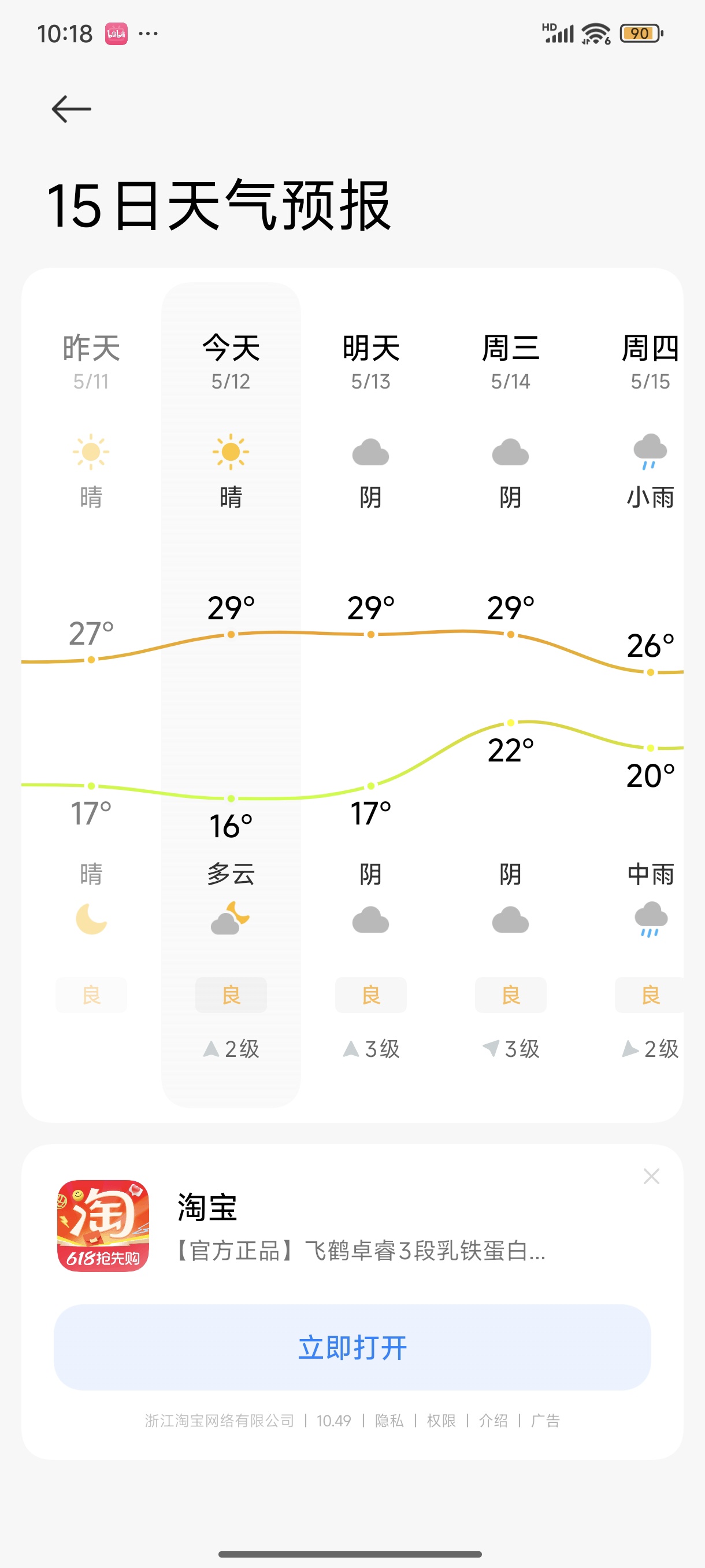This screenshot has height=1568, width=705.
Task: Open the Taobao app icon
Action: pos(103,1225)
